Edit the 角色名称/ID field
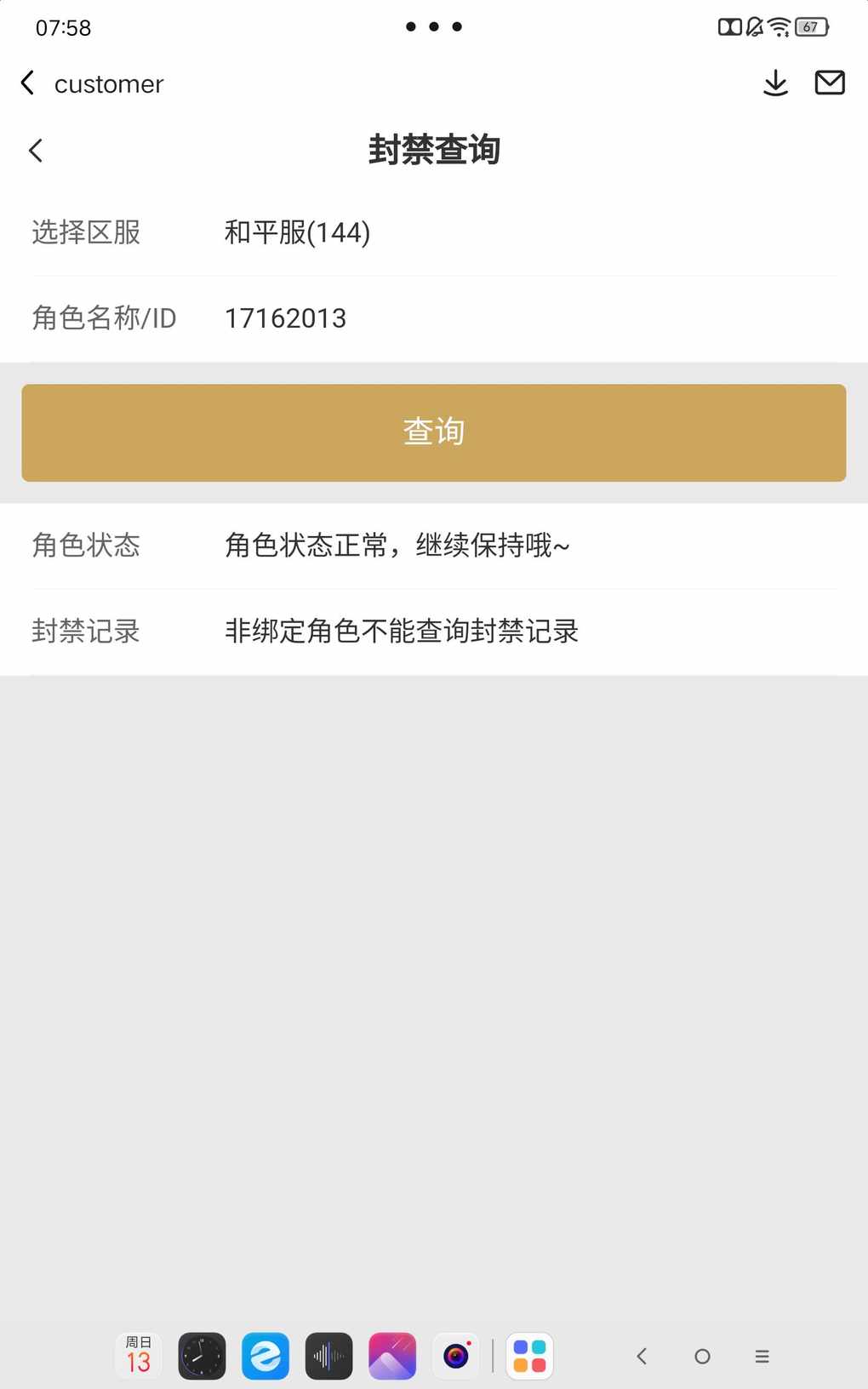The height and width of the screenshot is (1389, 868). [x=434, y=318]
